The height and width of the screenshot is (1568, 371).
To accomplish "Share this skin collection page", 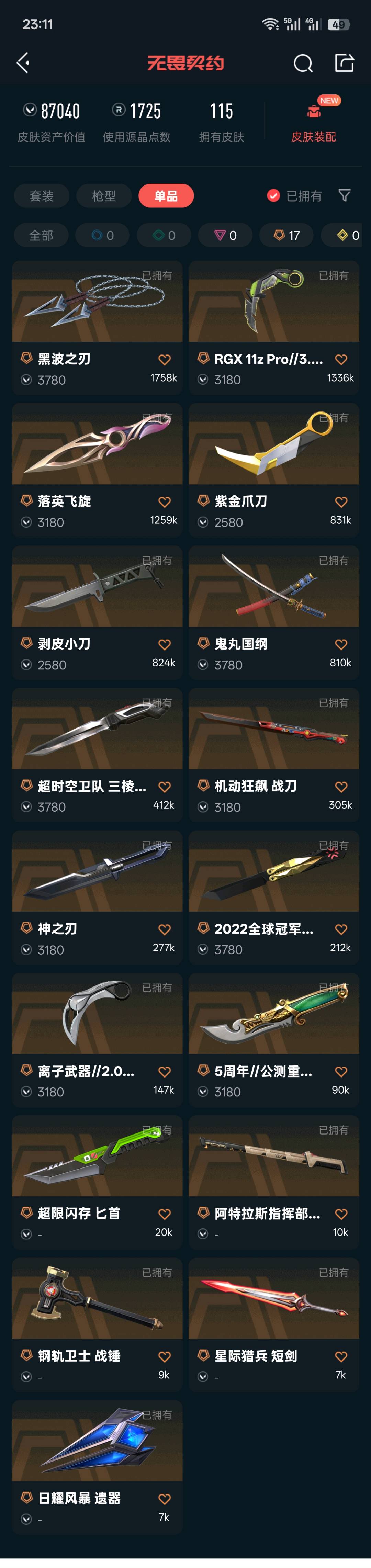I will coord(344,63).
